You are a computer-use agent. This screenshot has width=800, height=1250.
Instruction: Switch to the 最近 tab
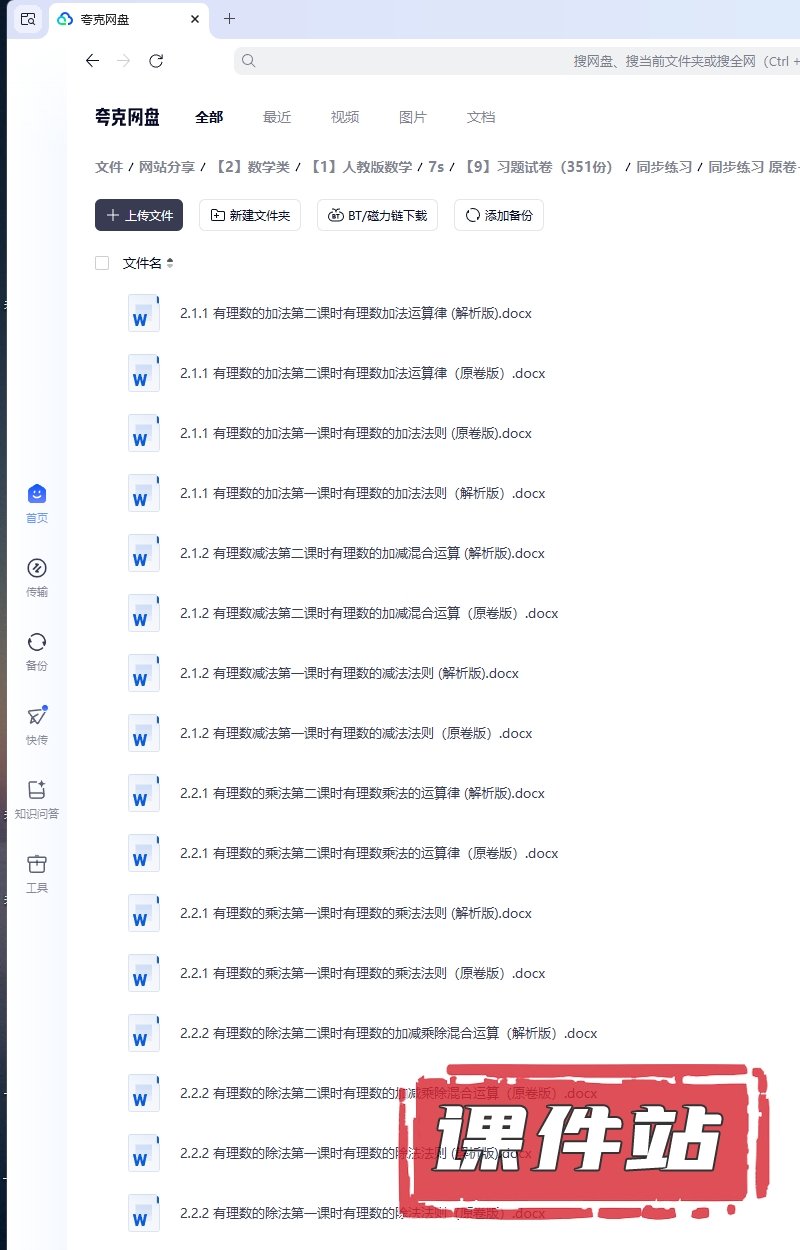pos(277,117)
